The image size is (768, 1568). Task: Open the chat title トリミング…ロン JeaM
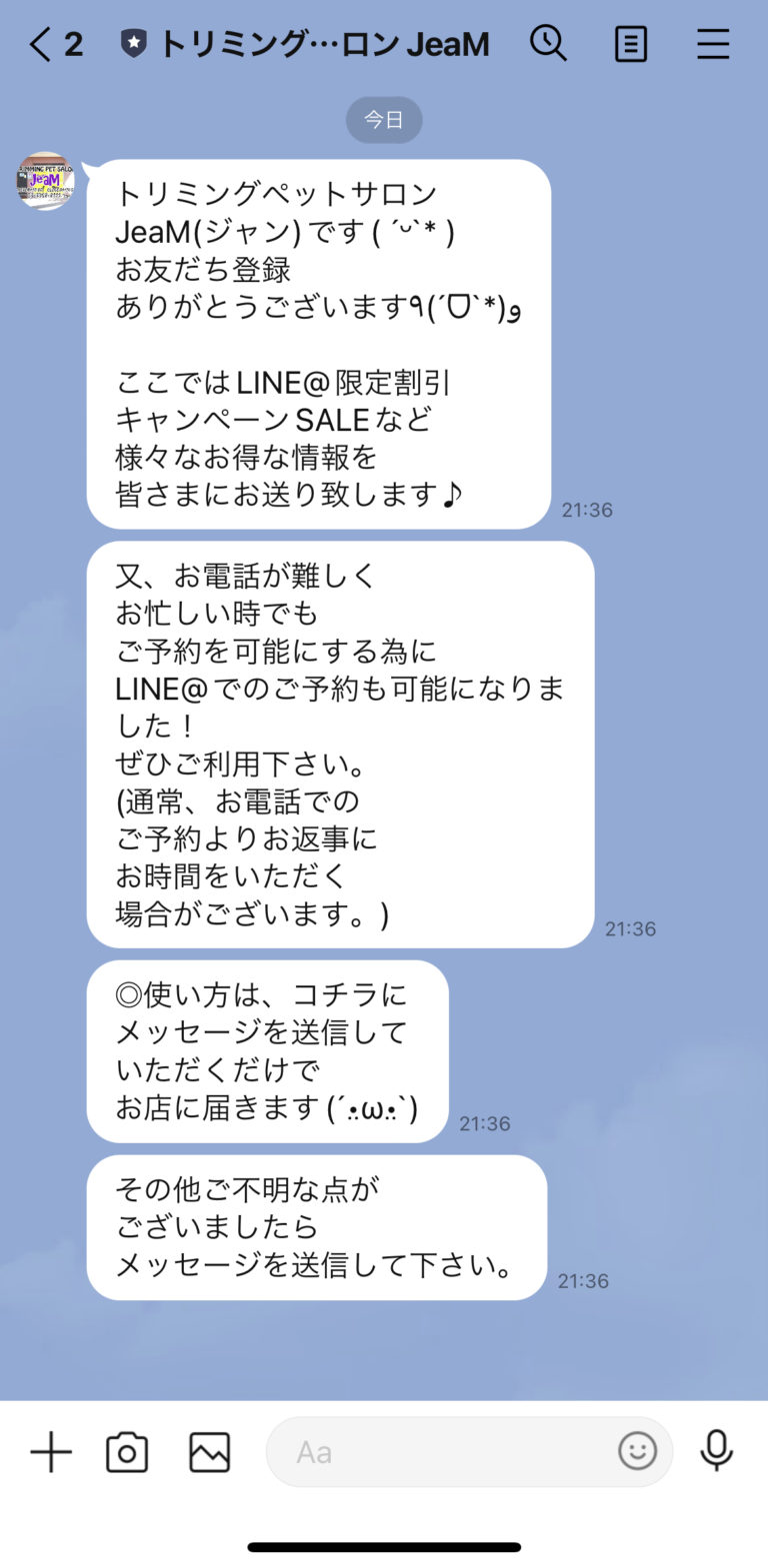pos(330,44)
